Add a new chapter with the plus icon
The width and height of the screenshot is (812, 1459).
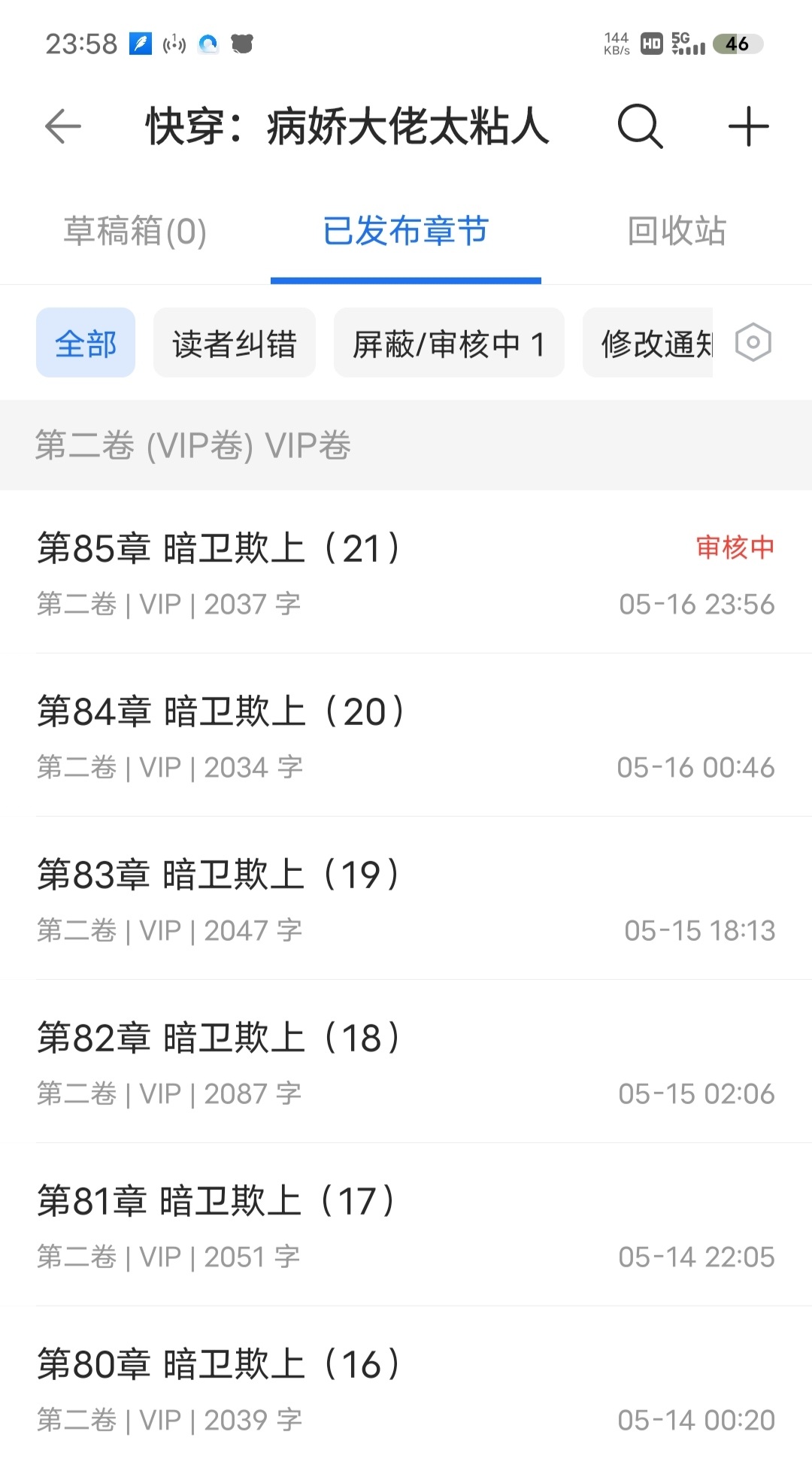click(748, 126)
